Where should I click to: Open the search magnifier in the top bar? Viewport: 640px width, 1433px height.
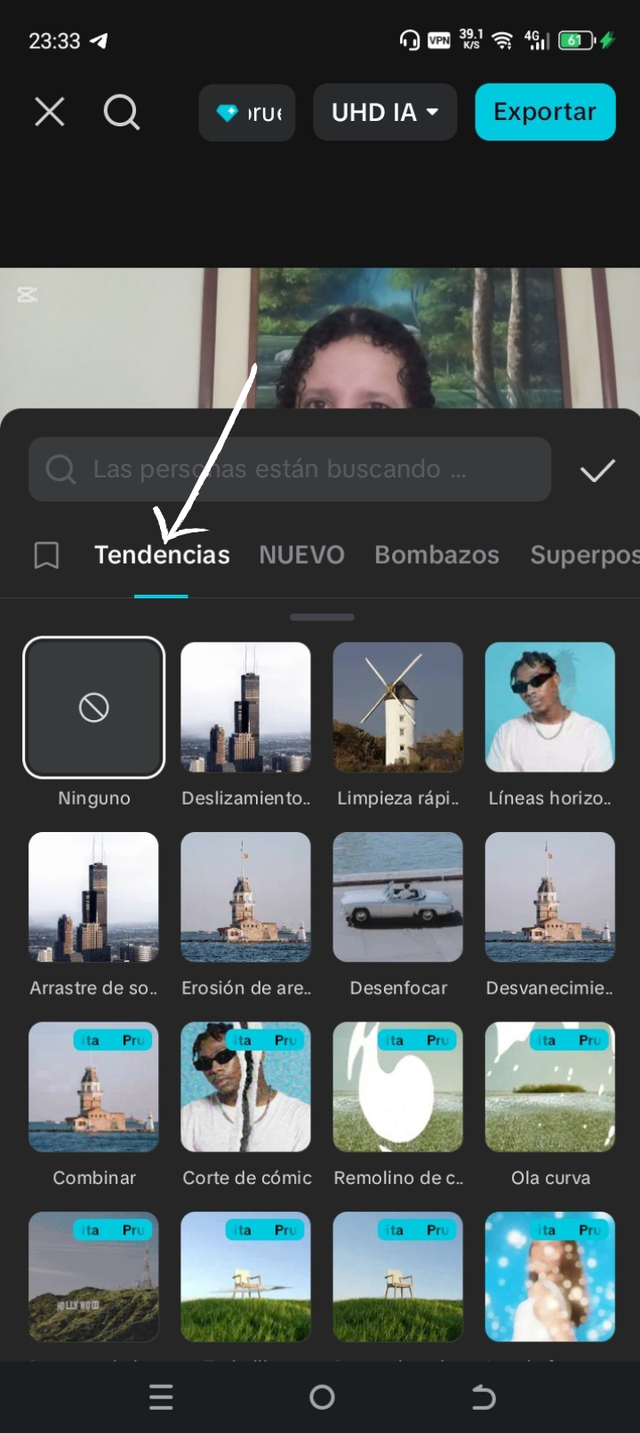(x=121, y=112)
